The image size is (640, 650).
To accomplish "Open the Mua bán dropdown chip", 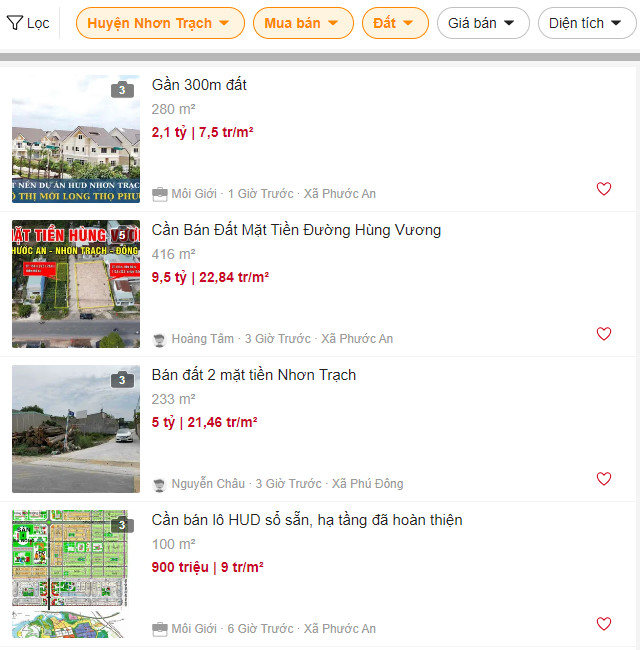I will (303, 23).
